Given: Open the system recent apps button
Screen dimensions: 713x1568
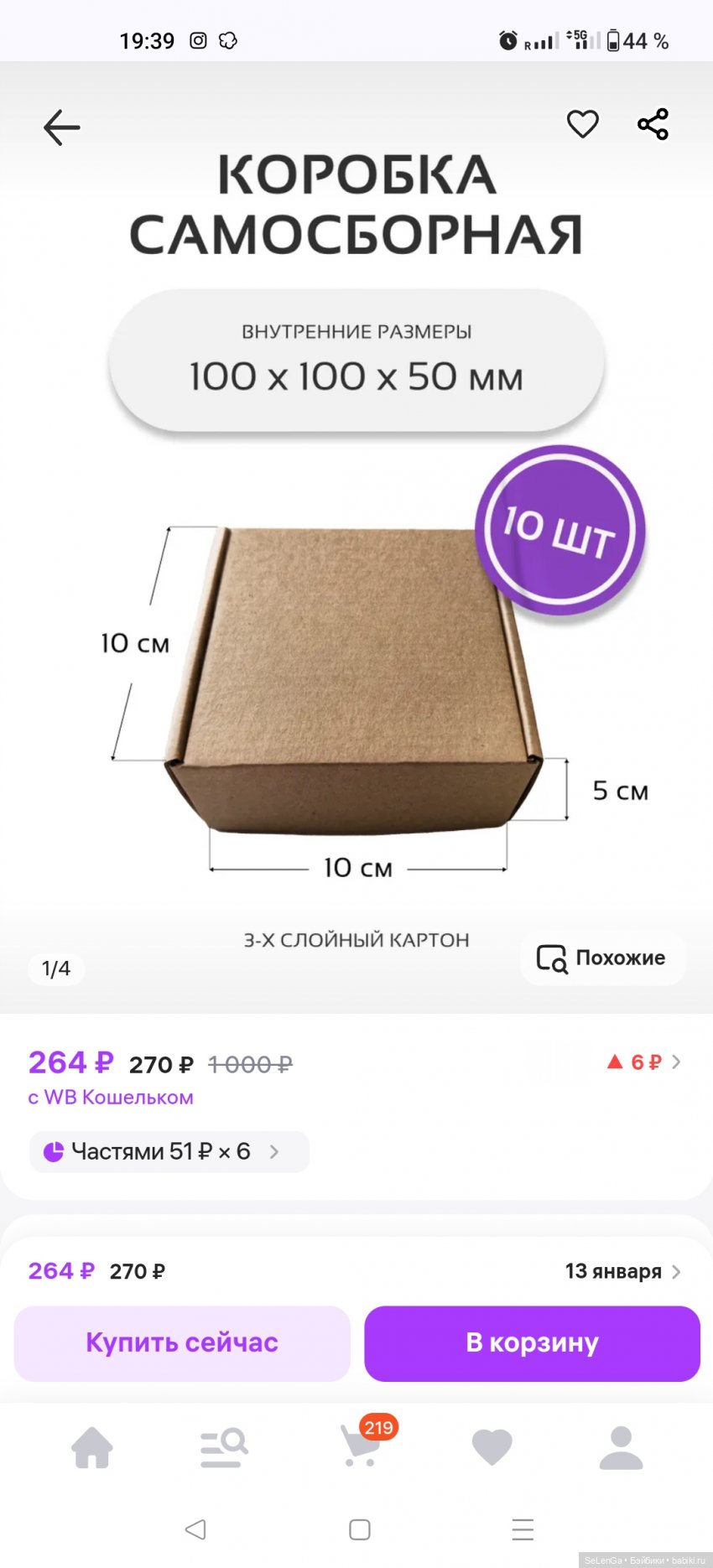Looking at the screenshot, I should click(522, 1529).
